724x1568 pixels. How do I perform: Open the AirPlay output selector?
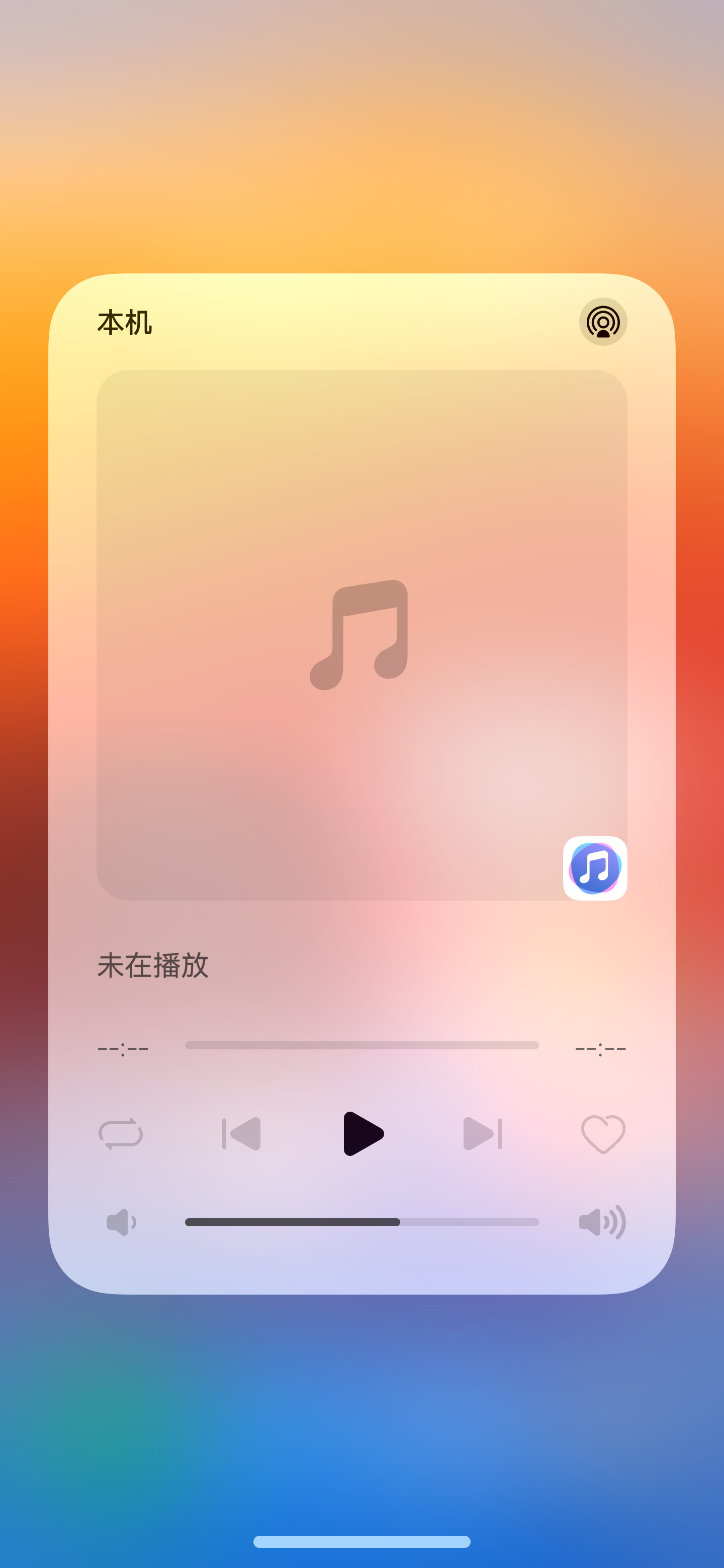click(x=603, y=322)
